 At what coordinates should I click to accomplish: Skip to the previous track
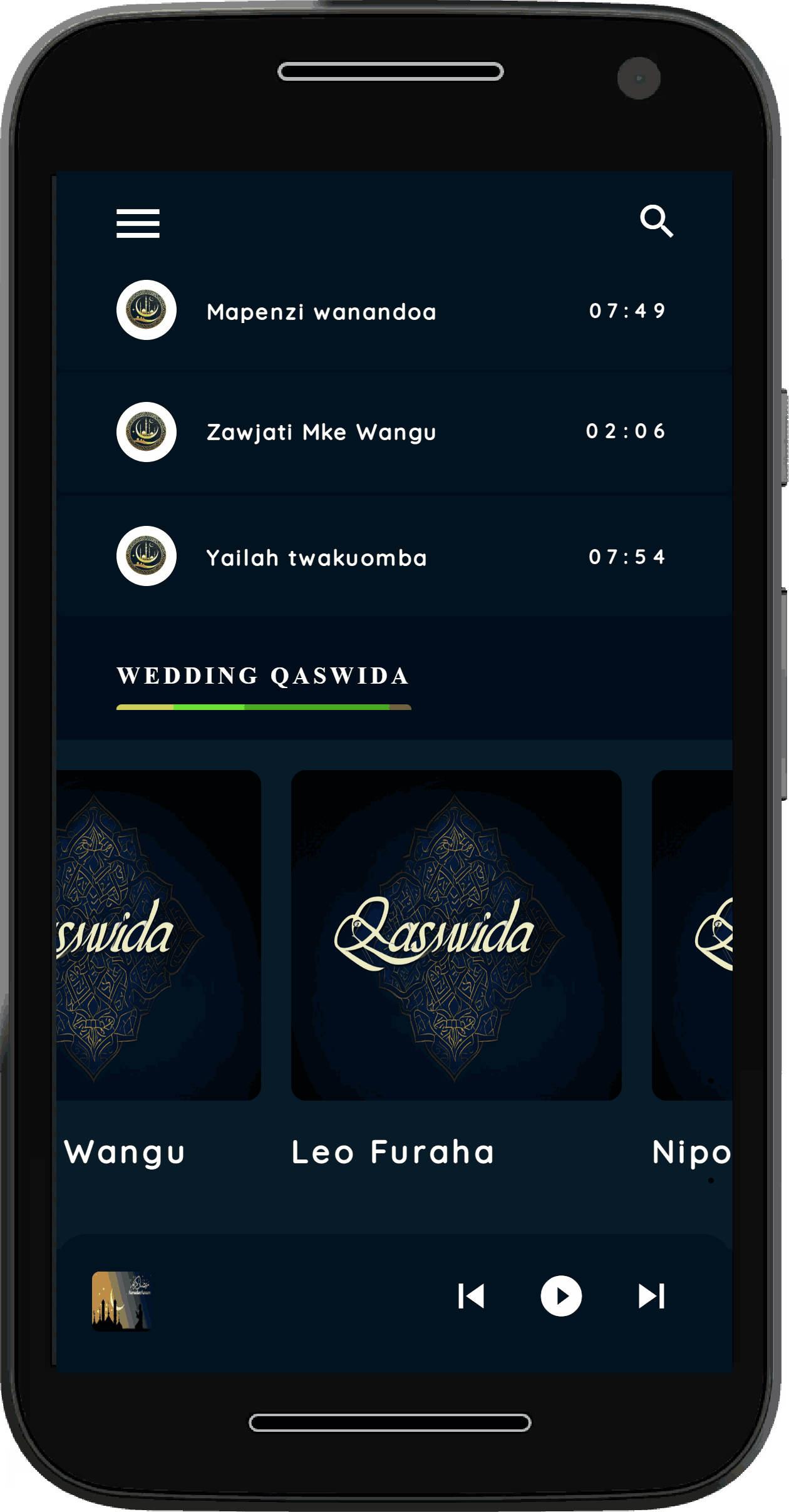(x=471, y=1296)
